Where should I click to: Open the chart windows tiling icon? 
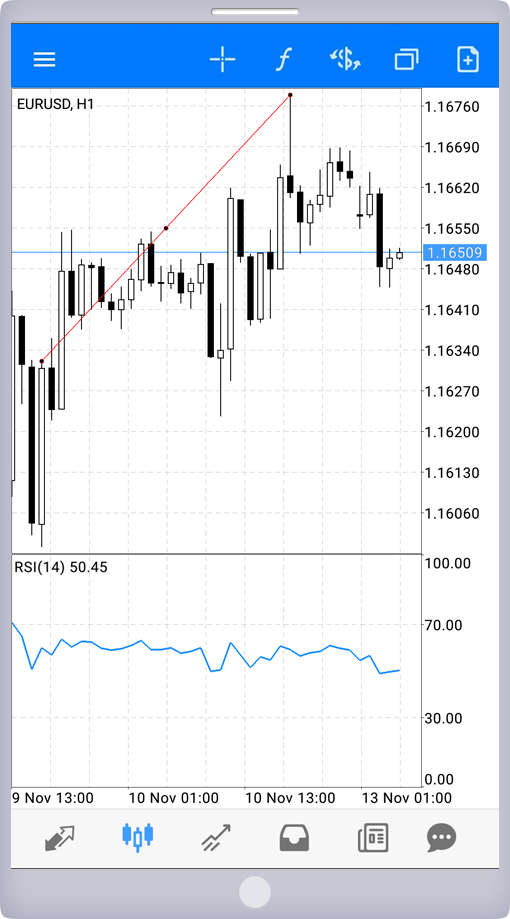click(407, 59)
